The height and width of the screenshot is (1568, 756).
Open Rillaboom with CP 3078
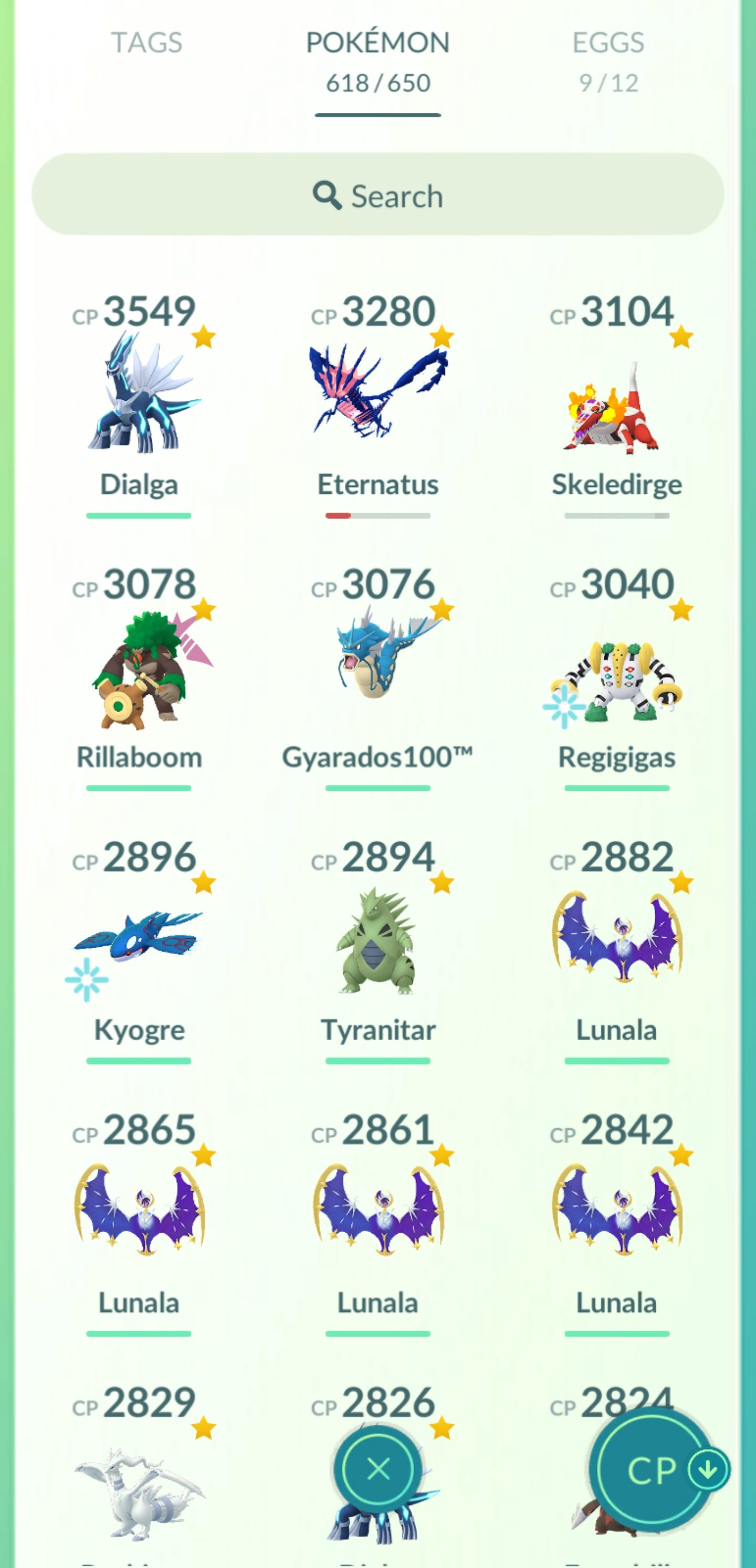point(139,670)
